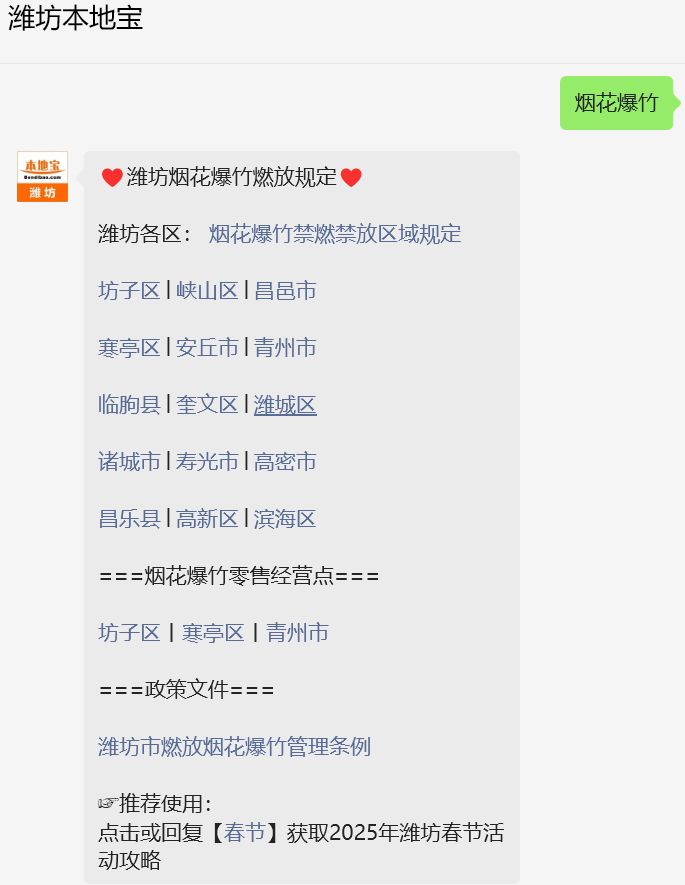The height and width of the screenshot is (885, 685).
Task: Open 潍坊本地宝 account avatar
Action: coord(43,177)
